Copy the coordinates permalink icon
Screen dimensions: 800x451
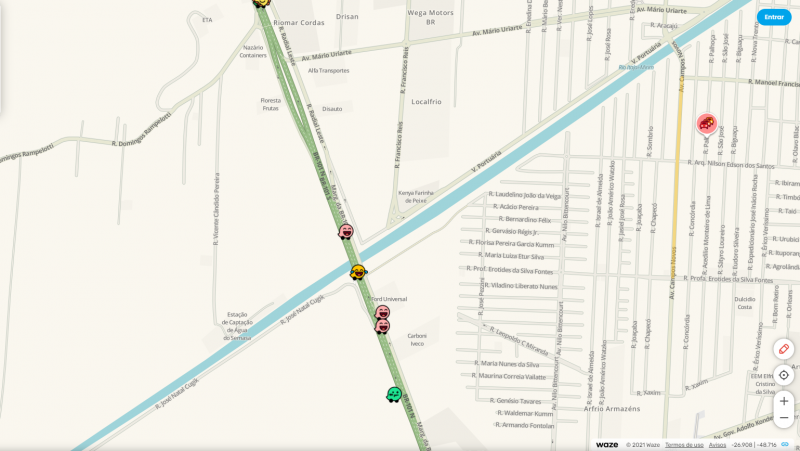[x=785, y=444]
